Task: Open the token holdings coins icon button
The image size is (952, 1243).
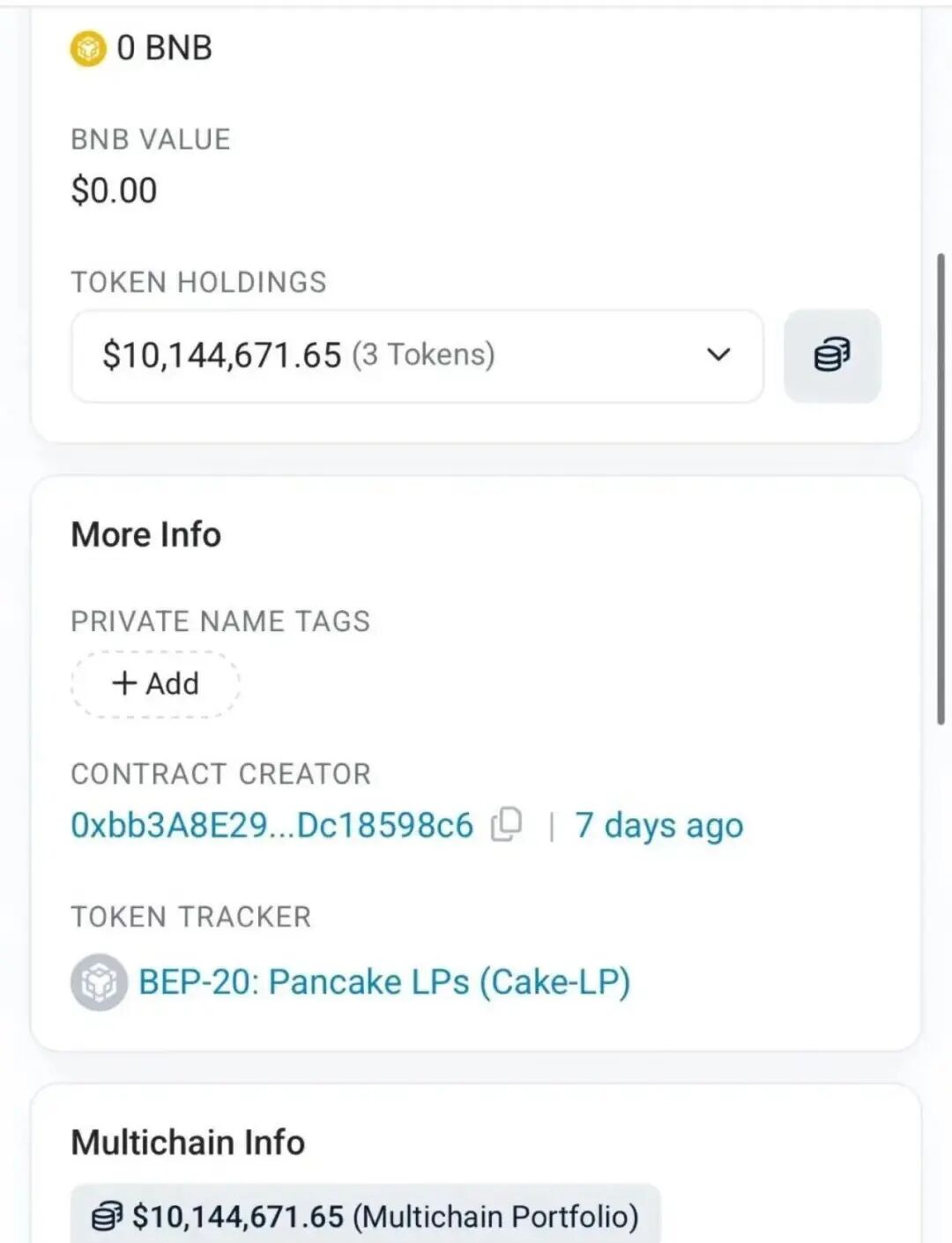Action: 831,355
